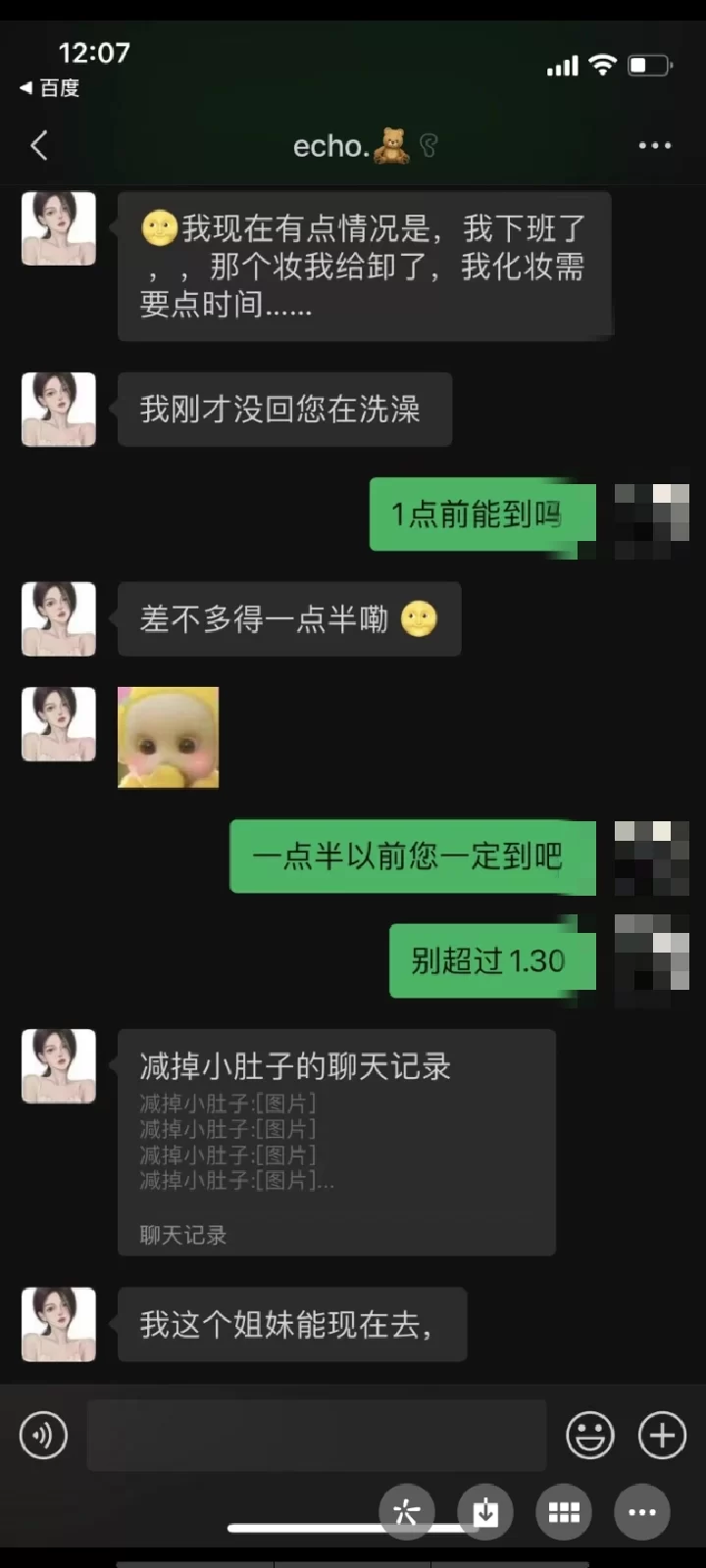Tap the message text field
706x1568 pixels.
point(316,1436)
